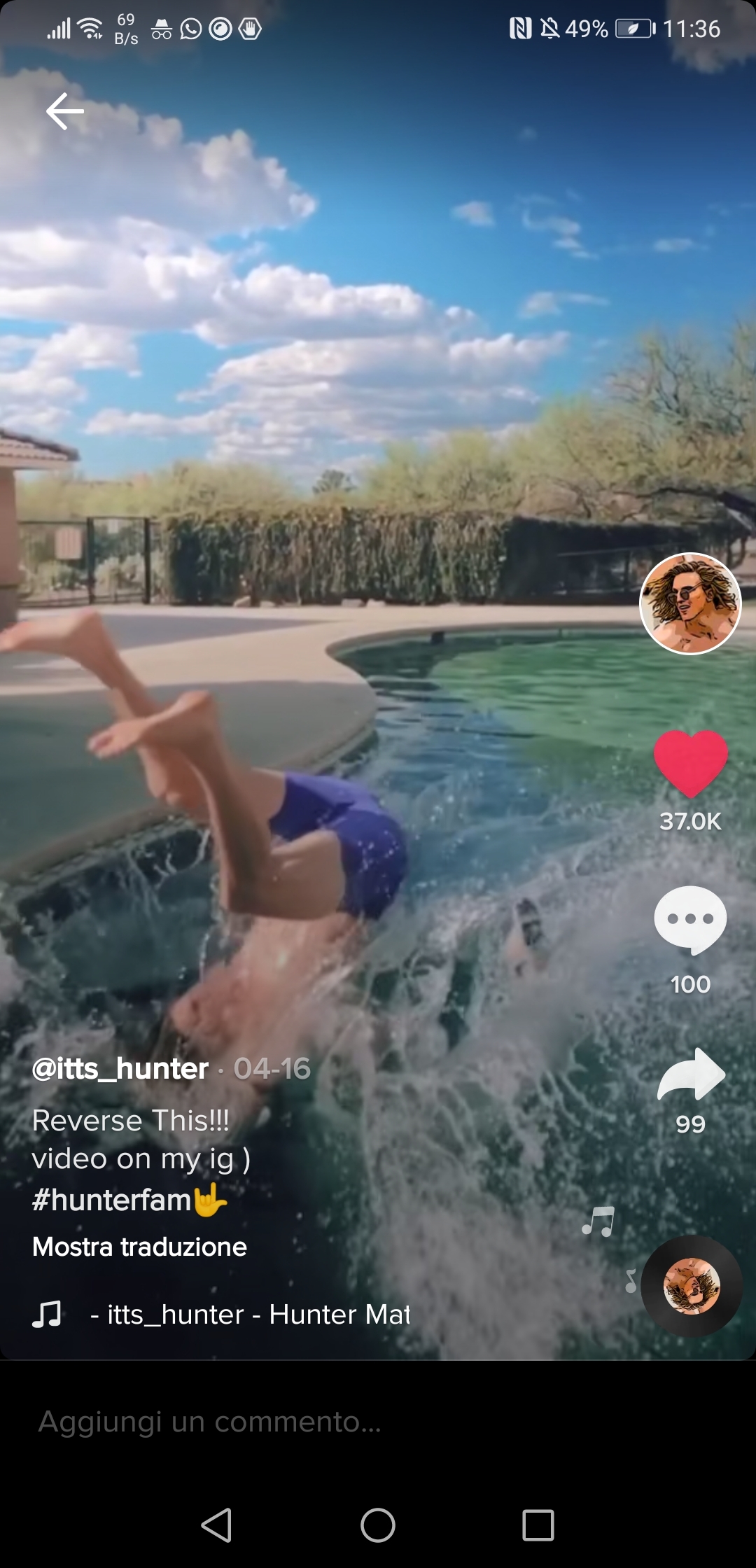756x1568 pixels.
Task: Open the comments bubble icon
Action: [690, 920]
